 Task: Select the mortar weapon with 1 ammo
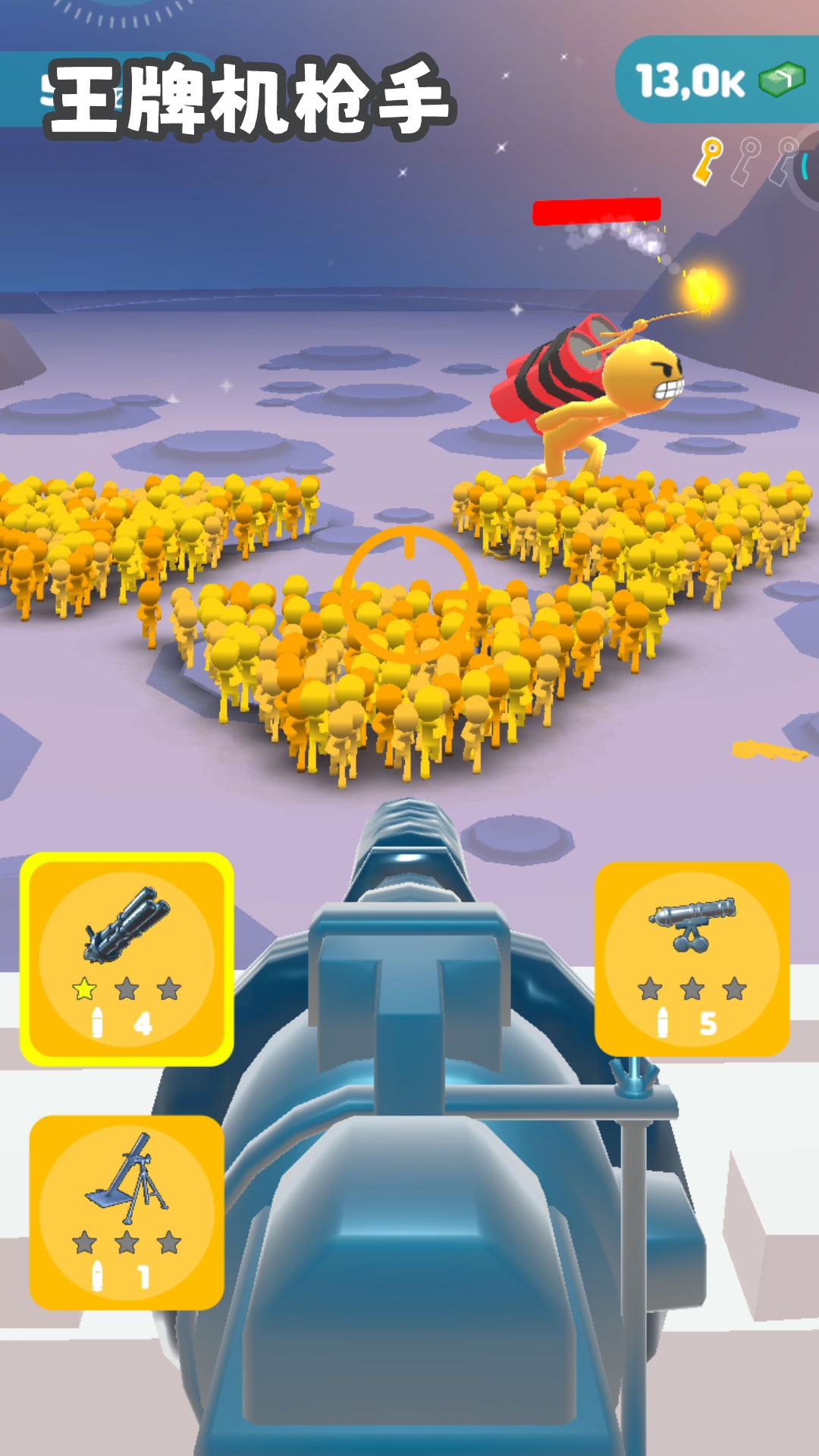click(127, 1212)
